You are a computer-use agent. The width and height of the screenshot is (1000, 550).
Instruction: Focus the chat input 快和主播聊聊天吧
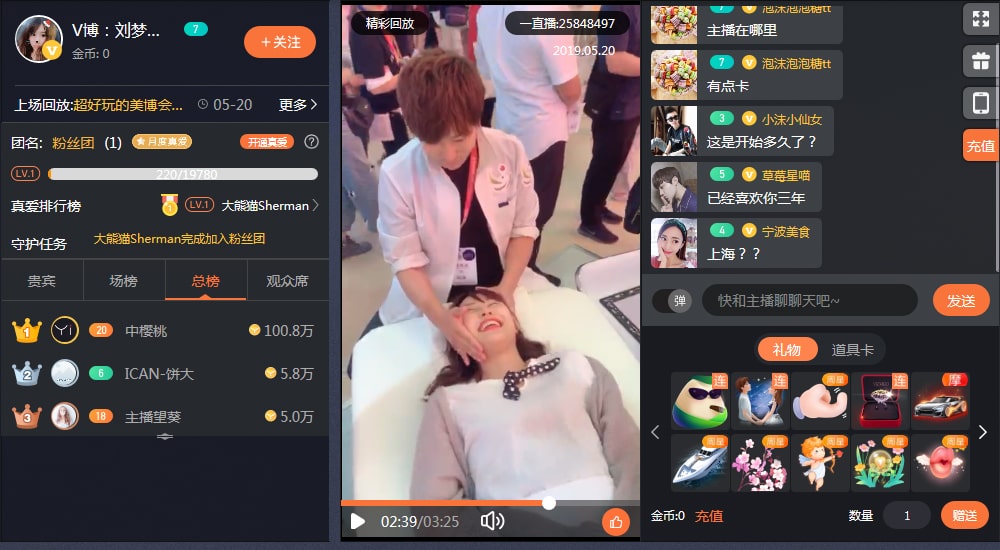[808, 300]
